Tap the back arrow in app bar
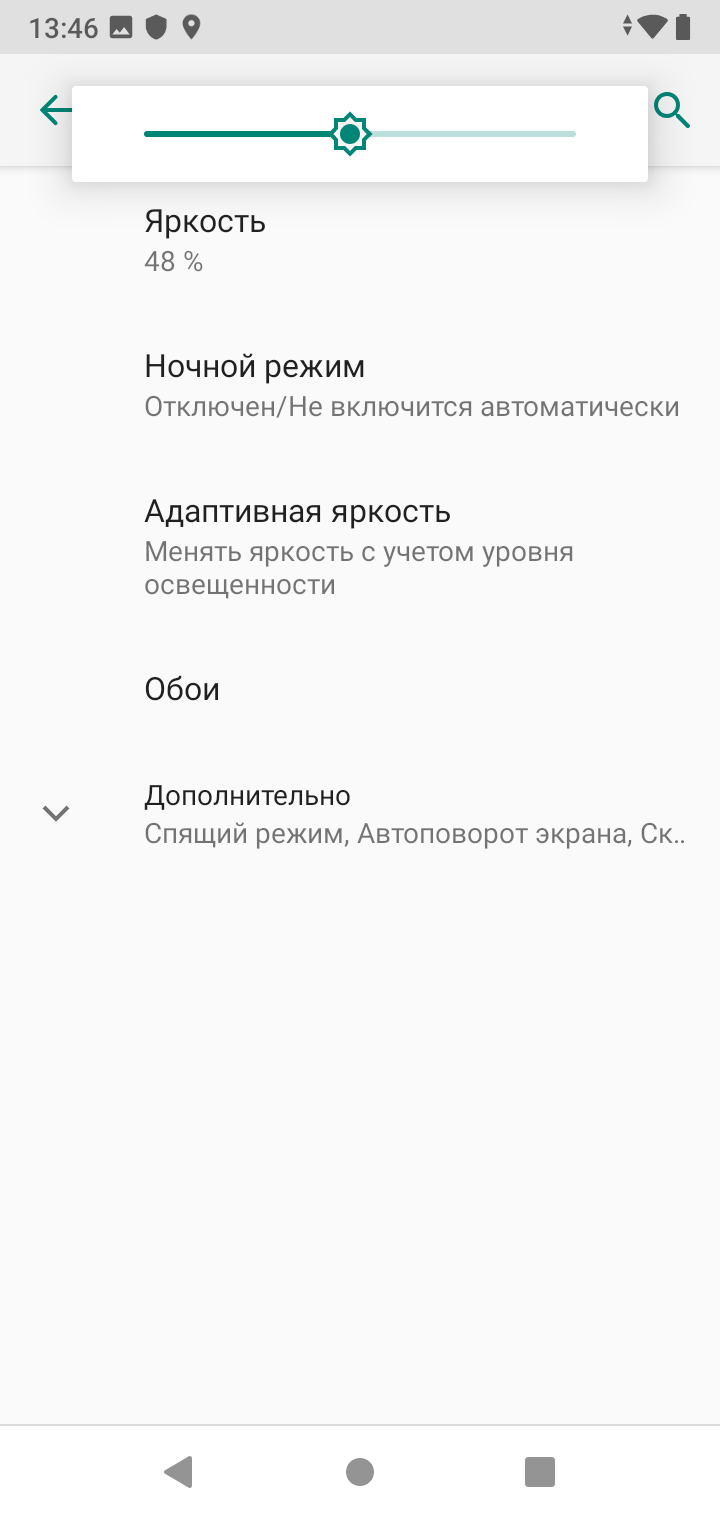The image size is (720, 1520). click(x=54, y=110)
